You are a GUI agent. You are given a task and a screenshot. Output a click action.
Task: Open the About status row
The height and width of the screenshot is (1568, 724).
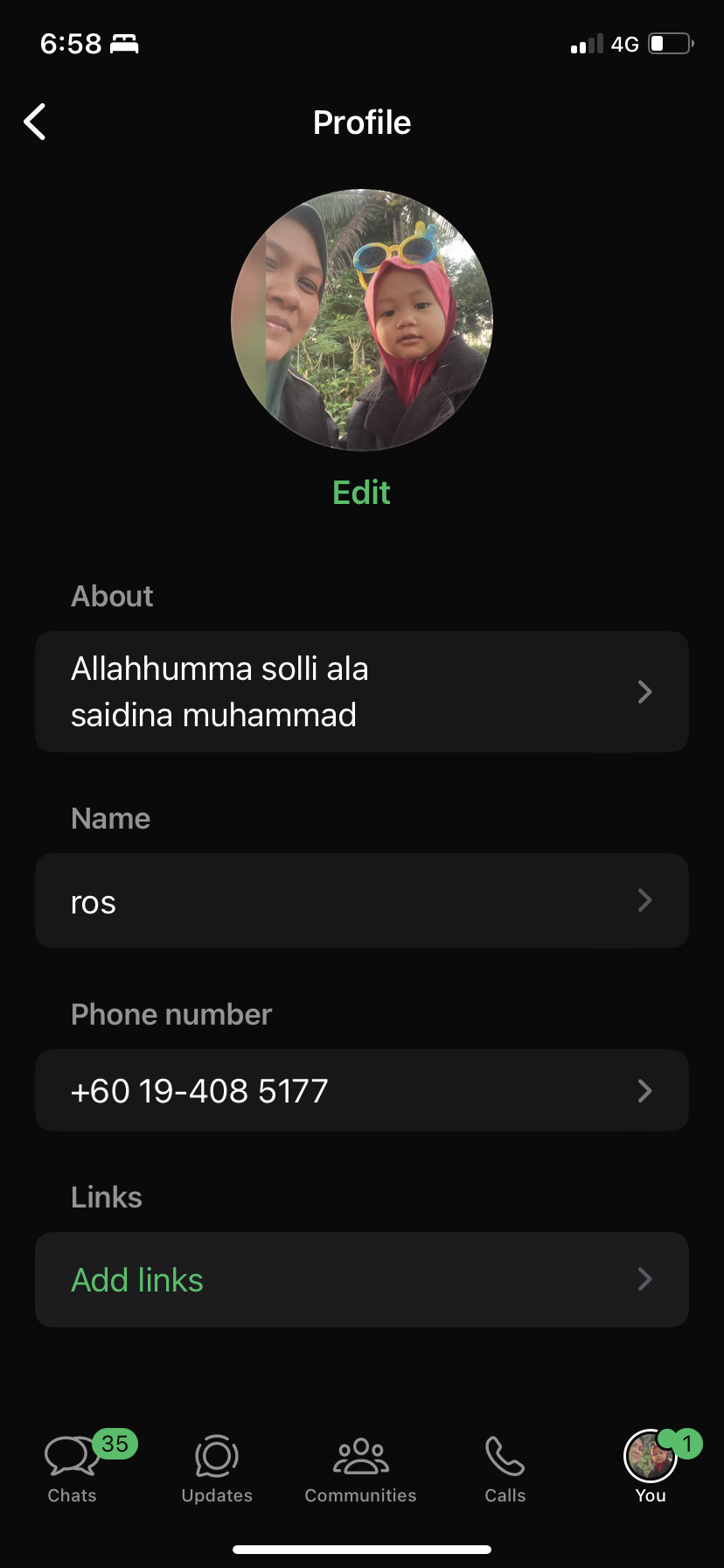click(x=362, y=691)
